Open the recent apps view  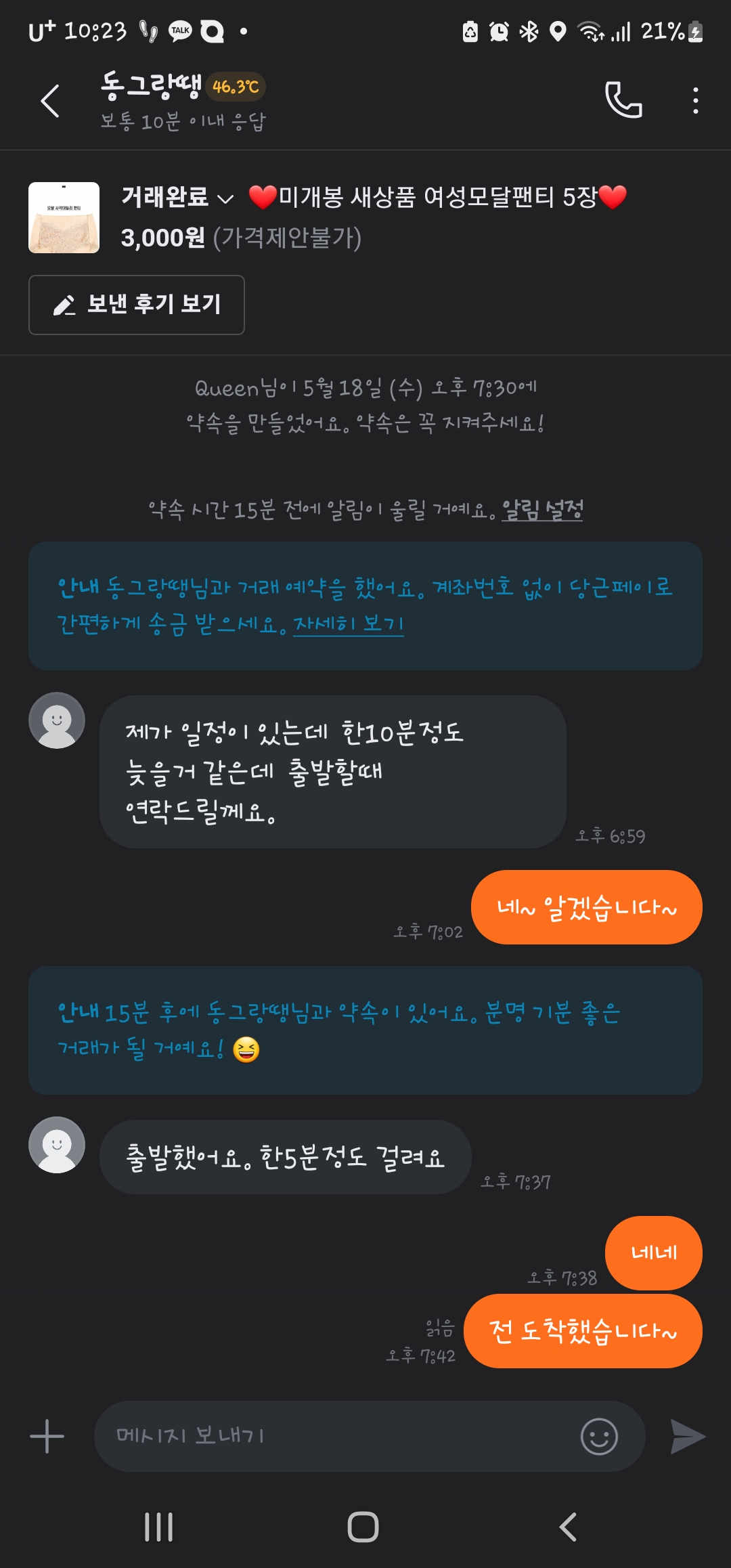pyautogui.click(x=159, y=1527)
